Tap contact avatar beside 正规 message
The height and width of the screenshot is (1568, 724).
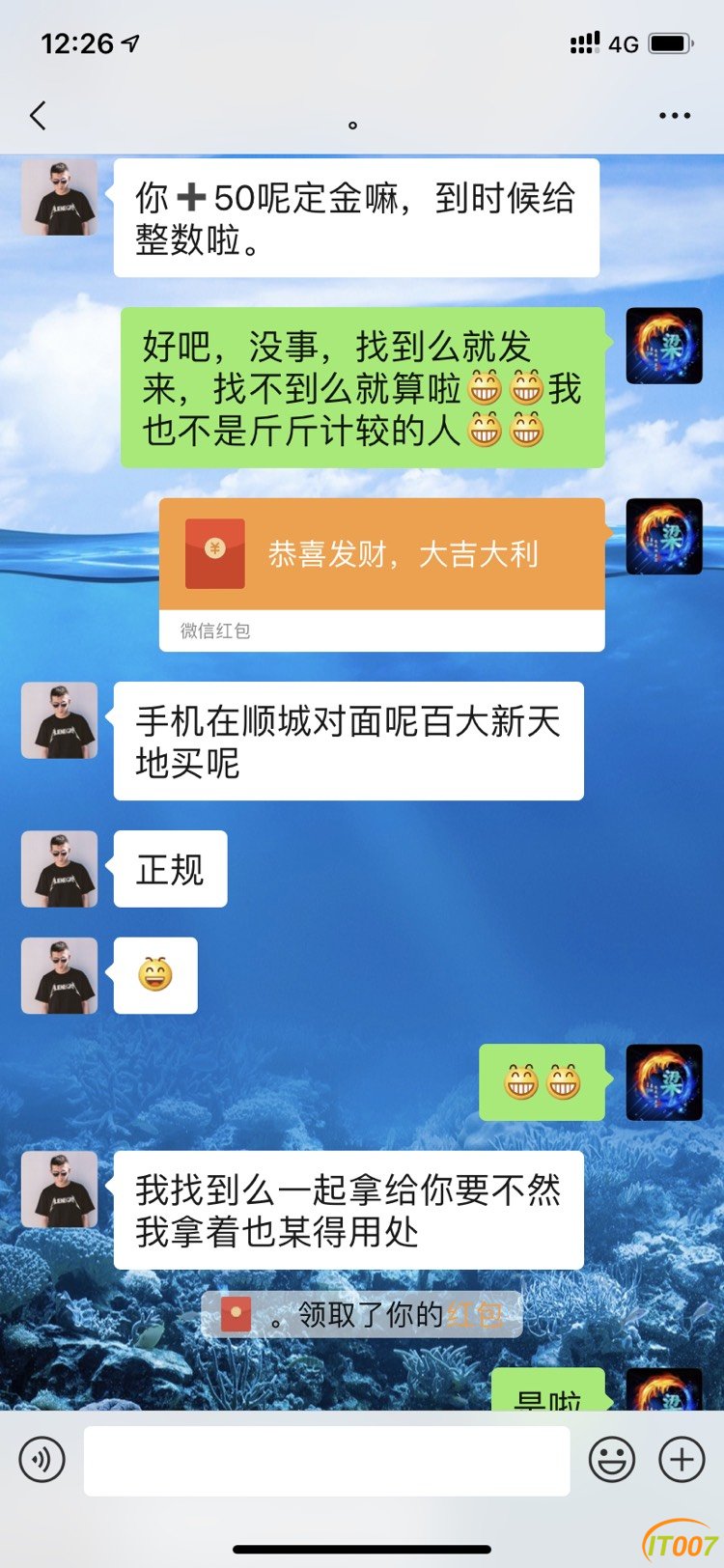tap(60, 869)
